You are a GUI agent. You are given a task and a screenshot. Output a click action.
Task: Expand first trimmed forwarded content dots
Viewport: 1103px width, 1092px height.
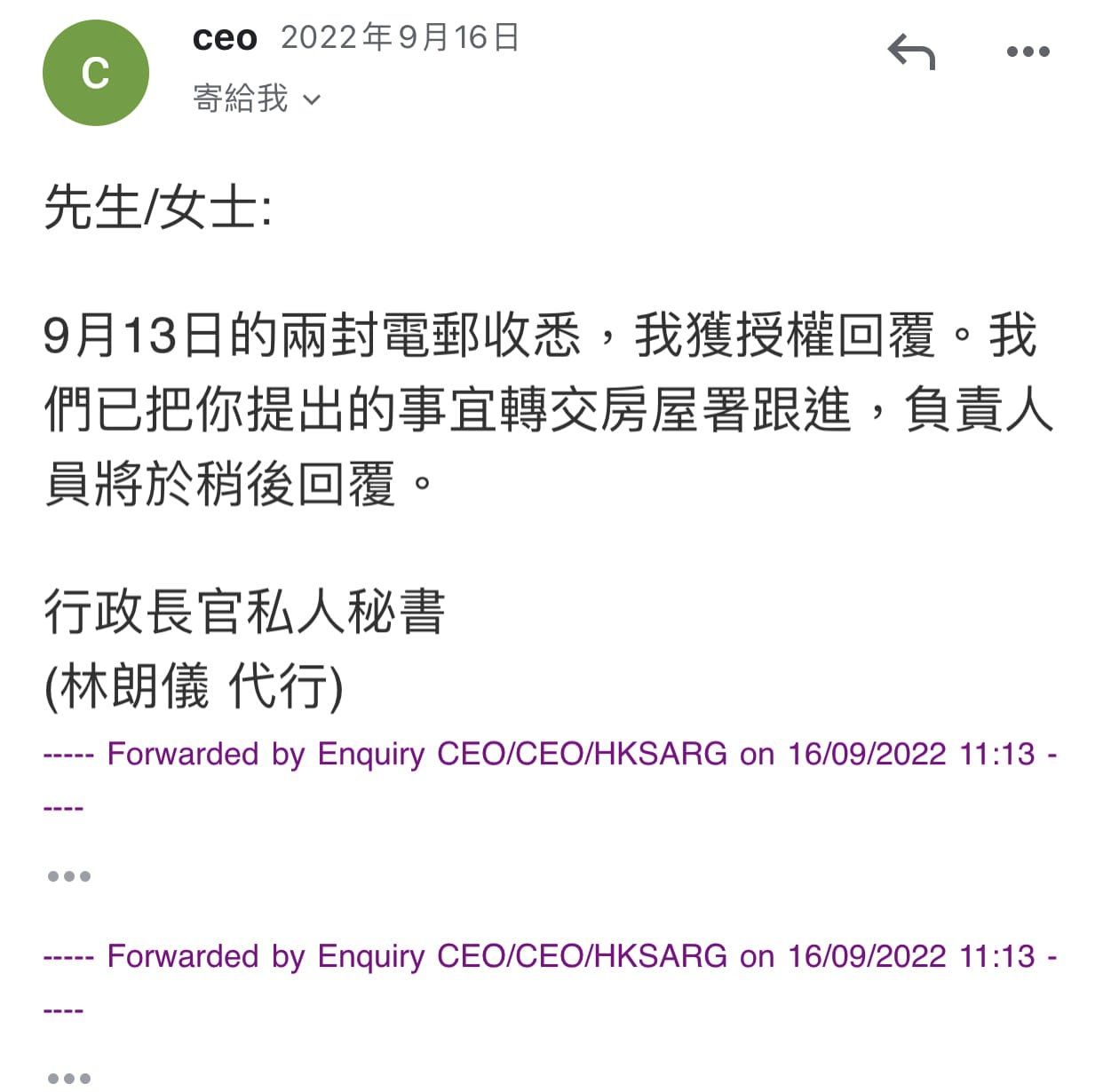[69, 876]
